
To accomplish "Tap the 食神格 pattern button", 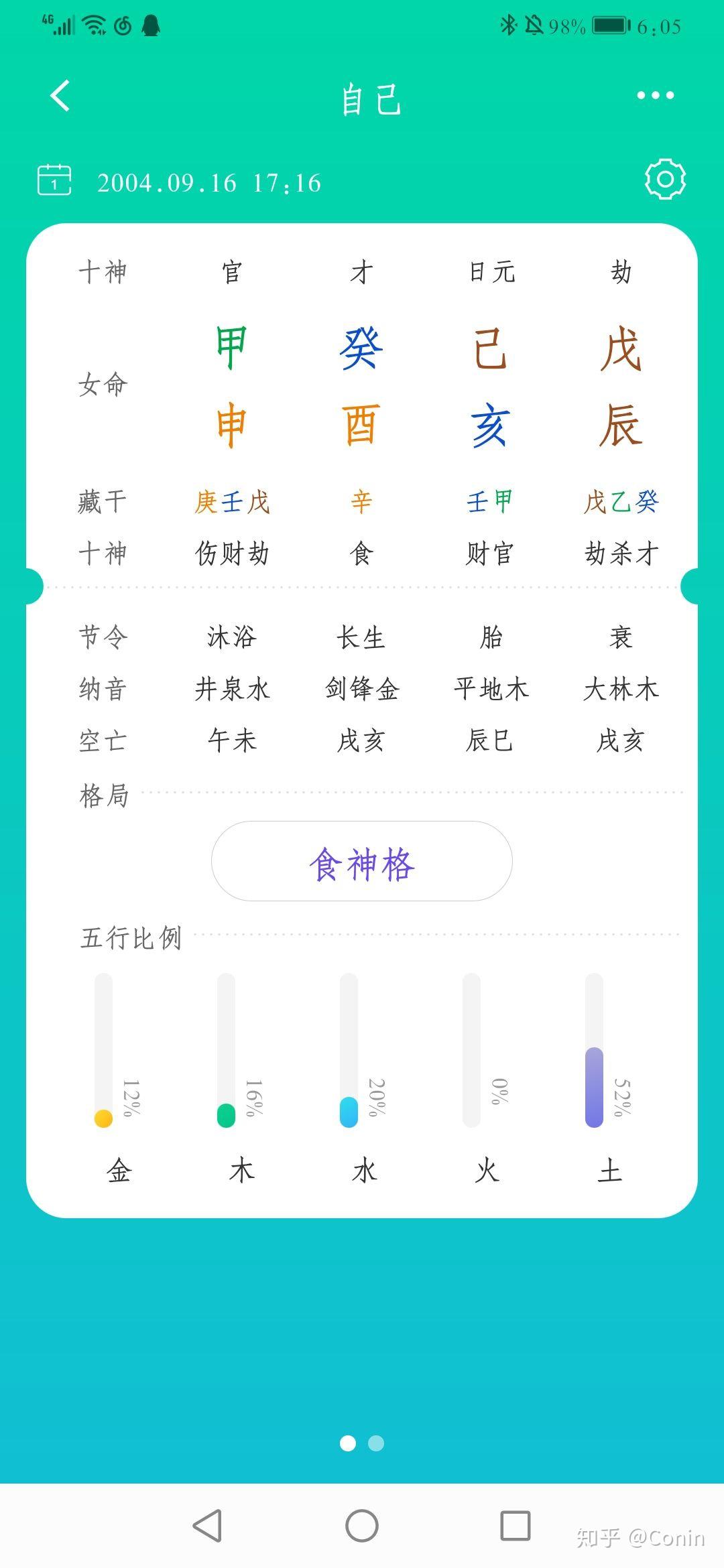I will (361, 864).
